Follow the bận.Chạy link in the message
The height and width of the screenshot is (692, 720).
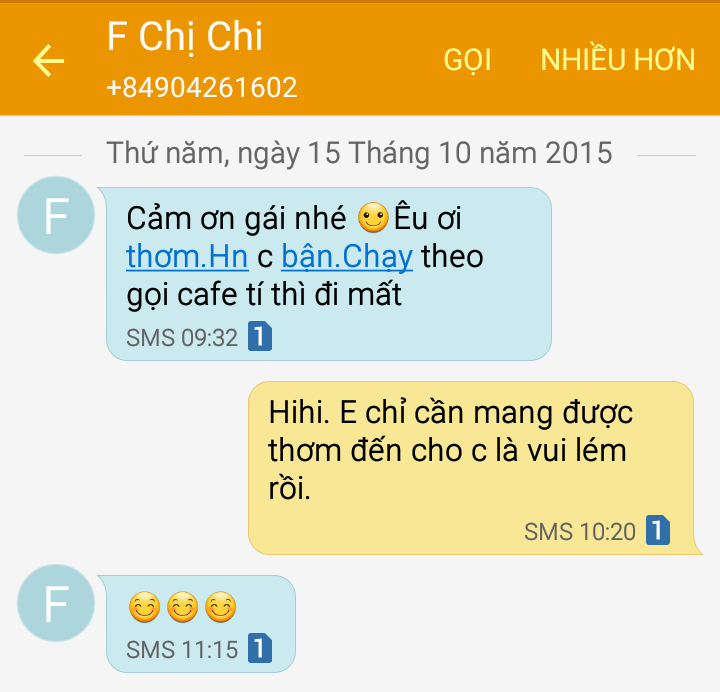tap(346, 257)
